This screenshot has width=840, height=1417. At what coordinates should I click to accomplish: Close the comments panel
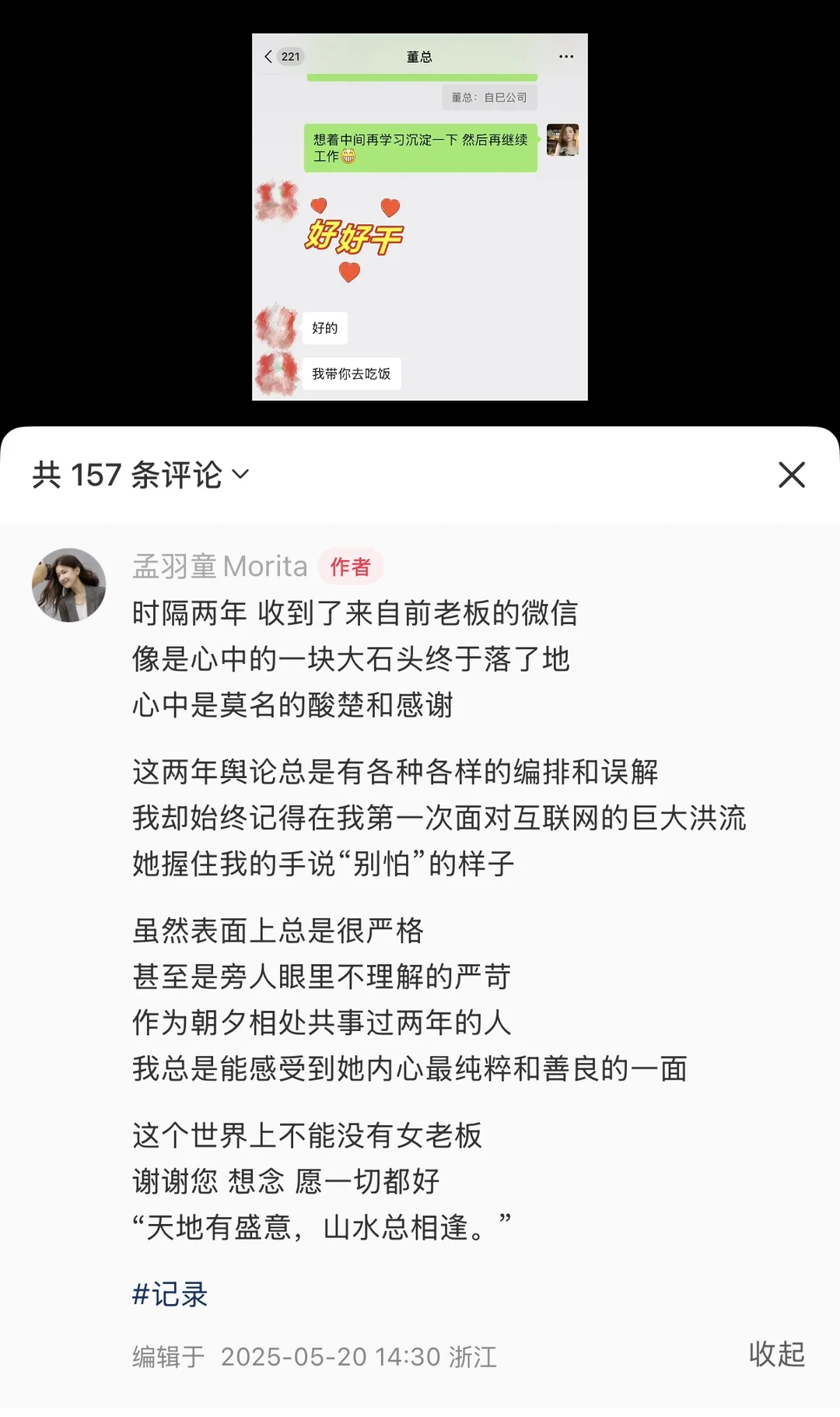tap(791, 475)
